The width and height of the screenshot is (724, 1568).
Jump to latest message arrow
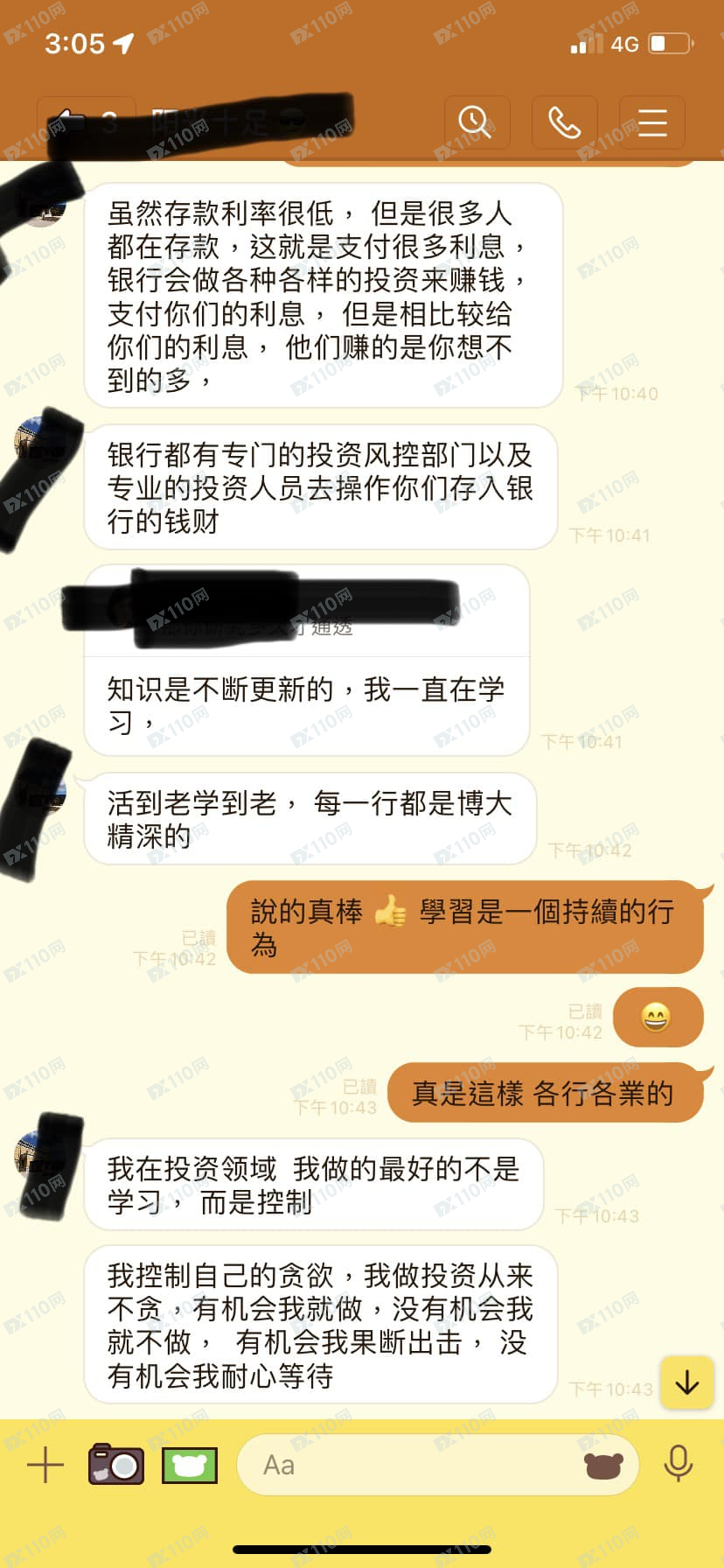click(x=687, y=1382)
